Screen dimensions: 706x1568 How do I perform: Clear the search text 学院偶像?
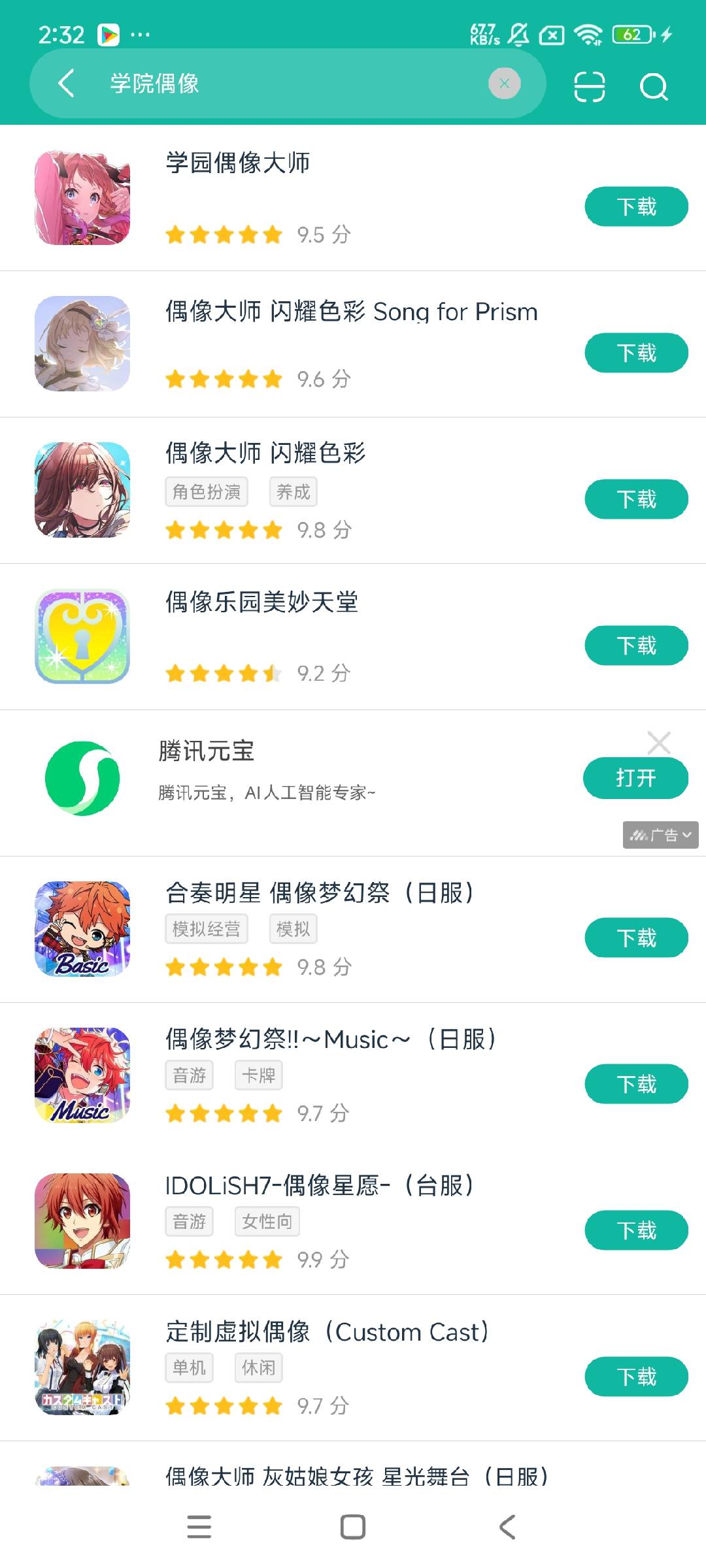tap(504, 84)
